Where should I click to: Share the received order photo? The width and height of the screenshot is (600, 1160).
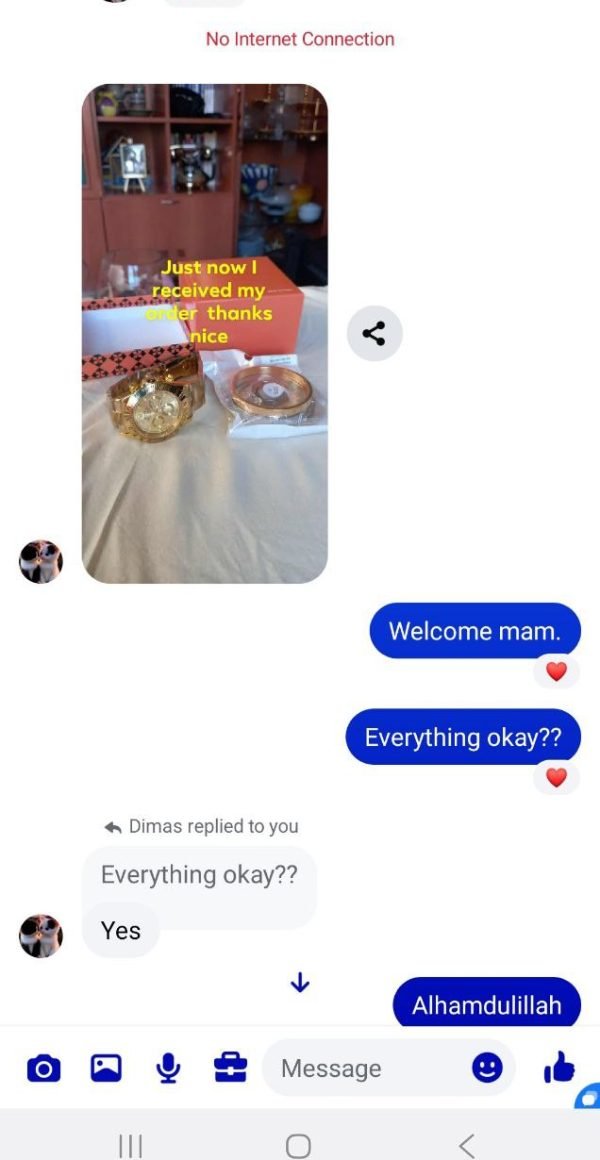point(374,334)
